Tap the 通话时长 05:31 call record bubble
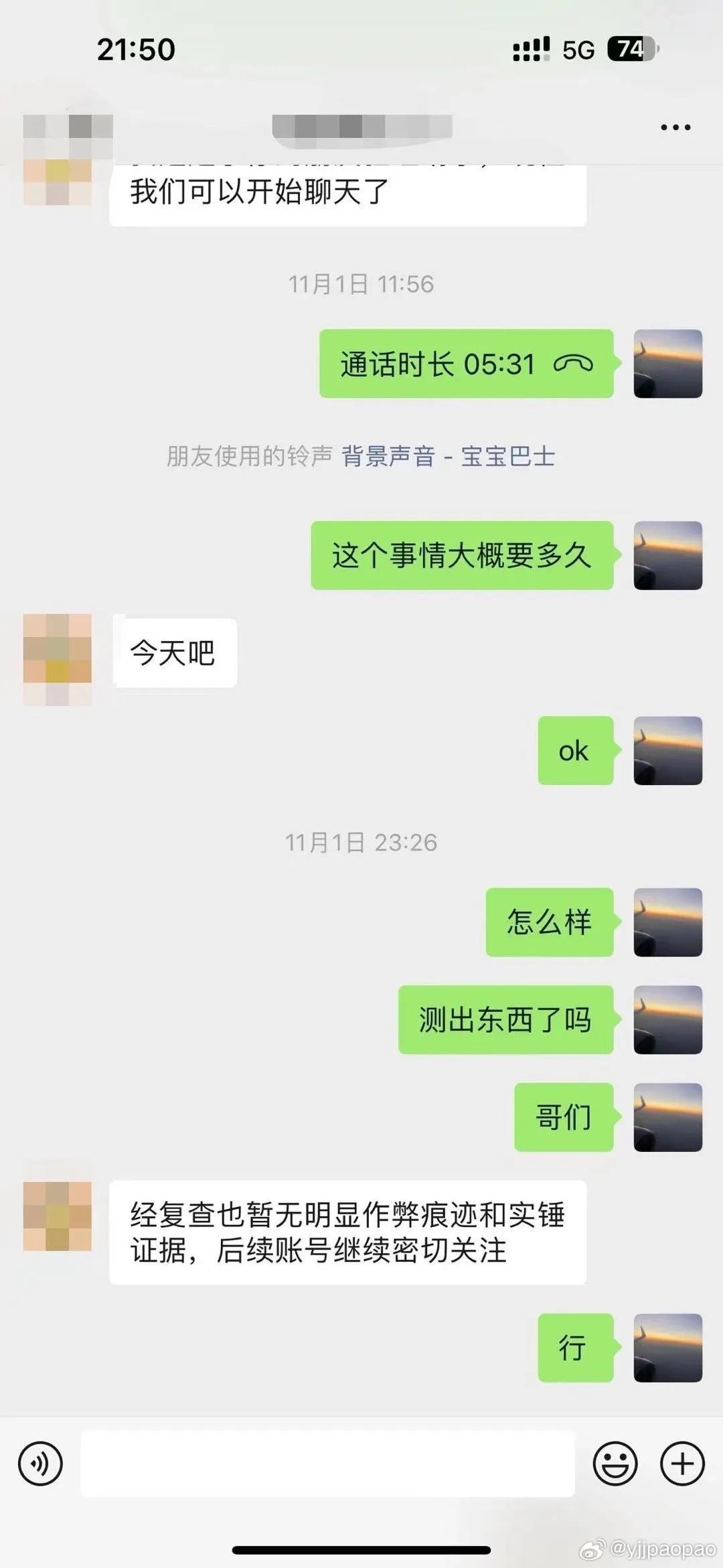 coord(467,364)
